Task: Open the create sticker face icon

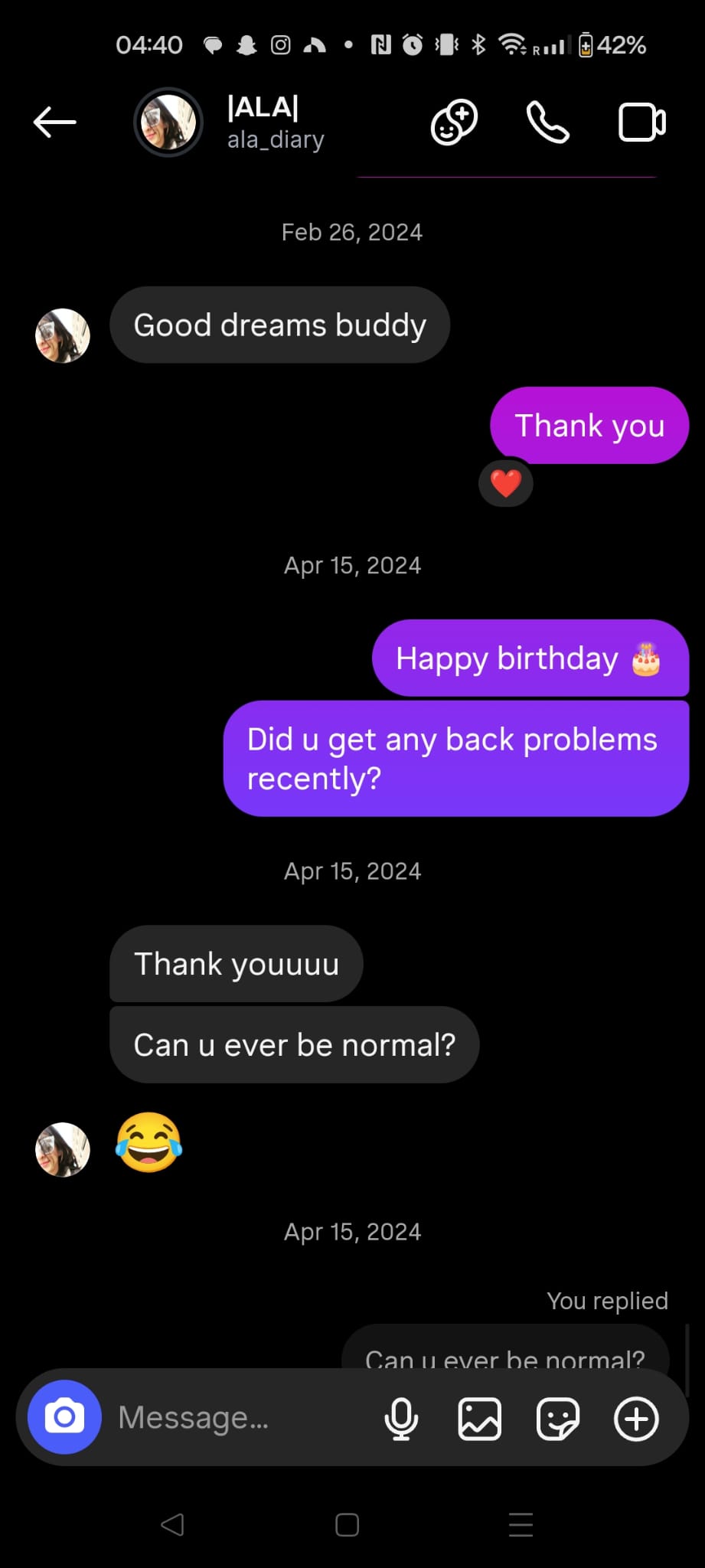Action: click(453, 122)
